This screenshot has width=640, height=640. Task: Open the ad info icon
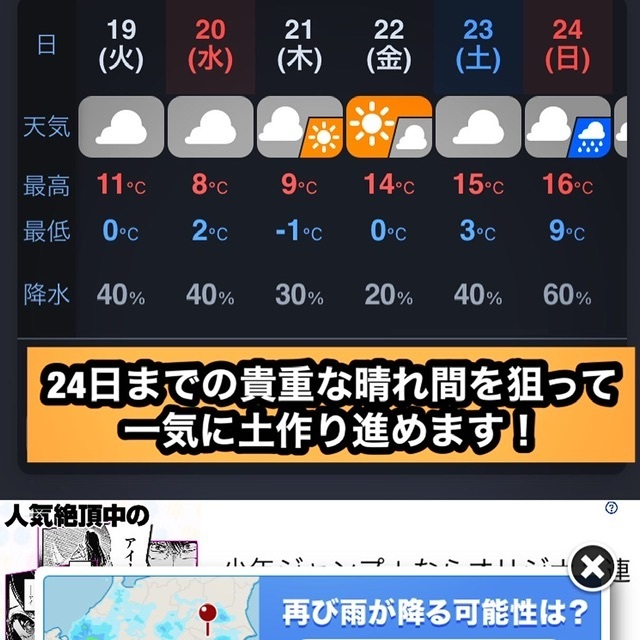pos(611,509)
